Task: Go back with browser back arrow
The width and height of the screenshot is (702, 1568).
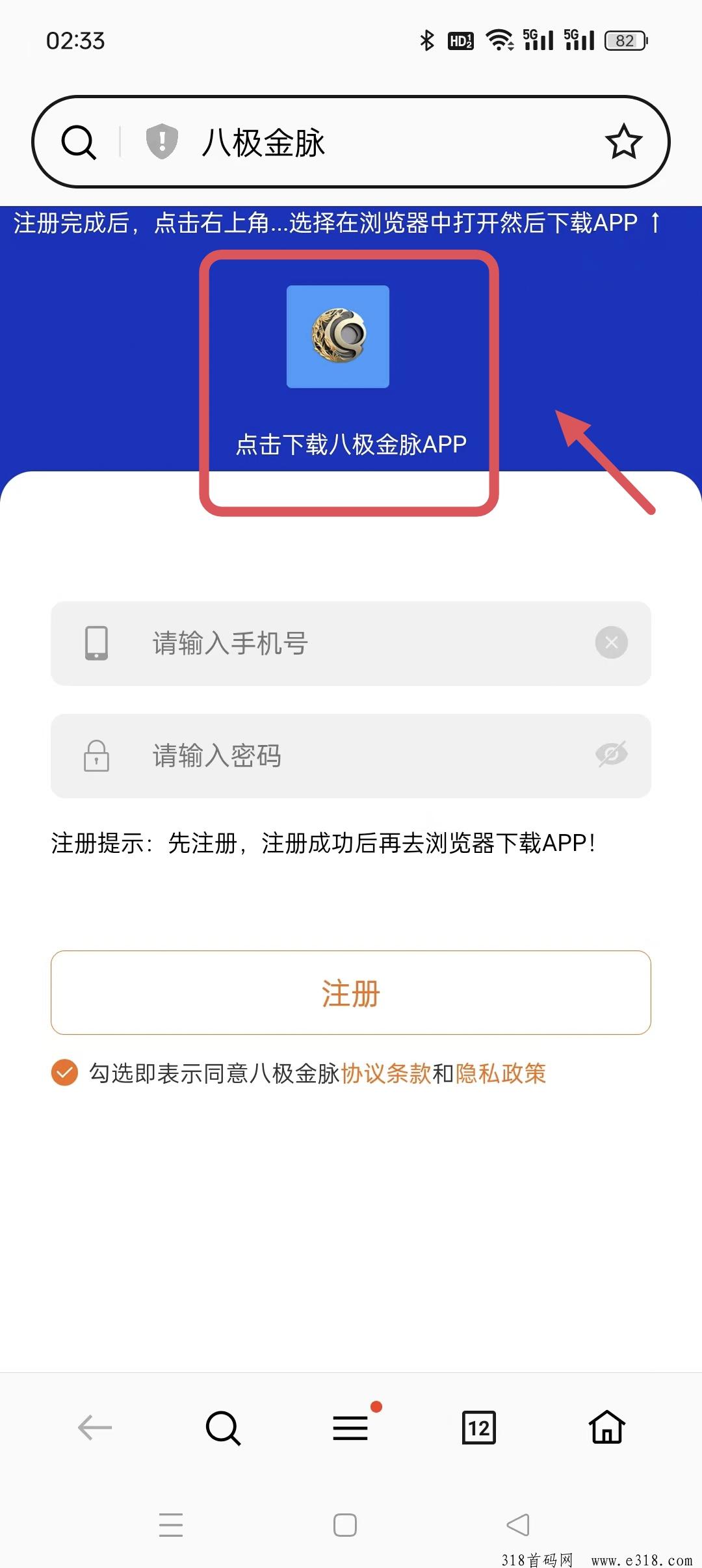Action: (x=95, y=1428)
